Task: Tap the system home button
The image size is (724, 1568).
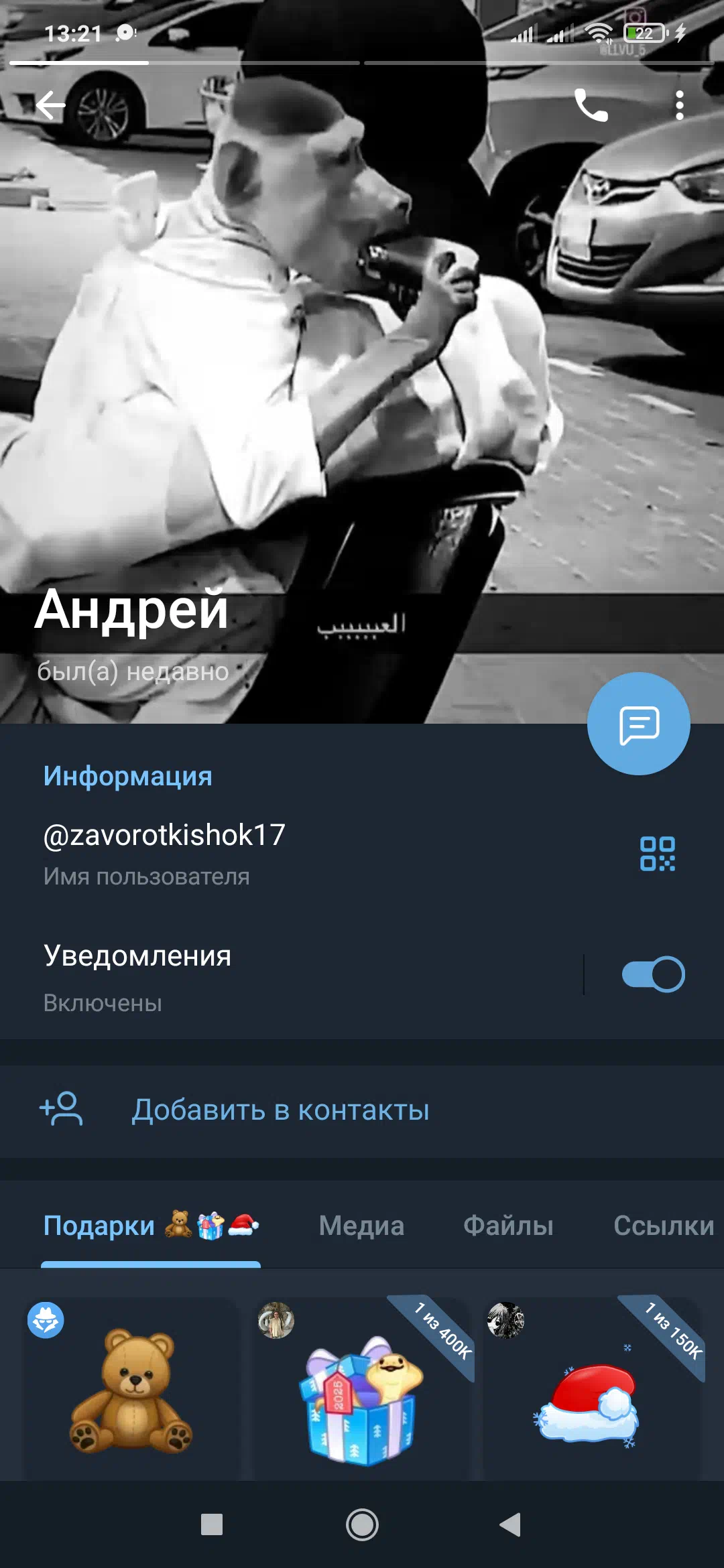Action: point(362,1525)
